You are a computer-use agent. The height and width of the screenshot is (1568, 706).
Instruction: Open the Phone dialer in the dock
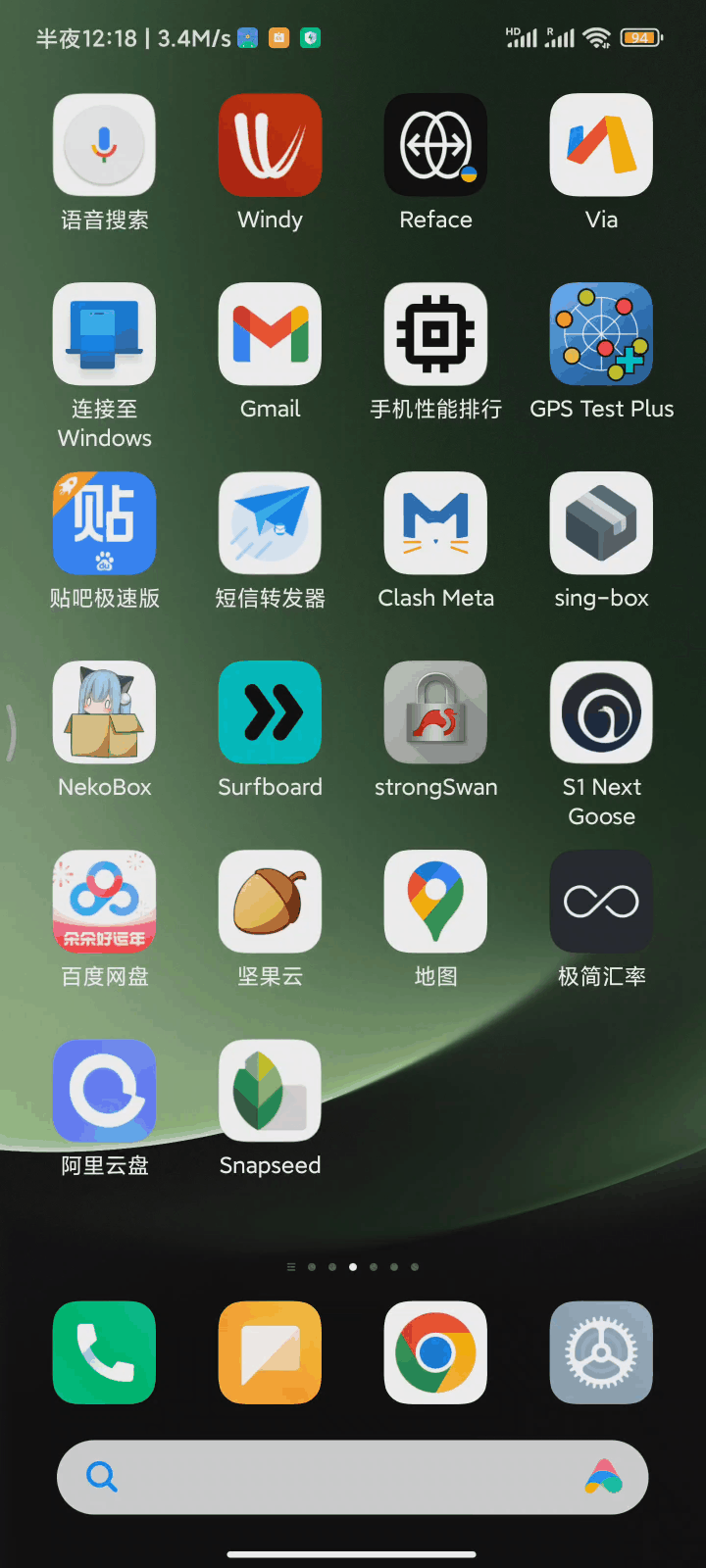104,1352
